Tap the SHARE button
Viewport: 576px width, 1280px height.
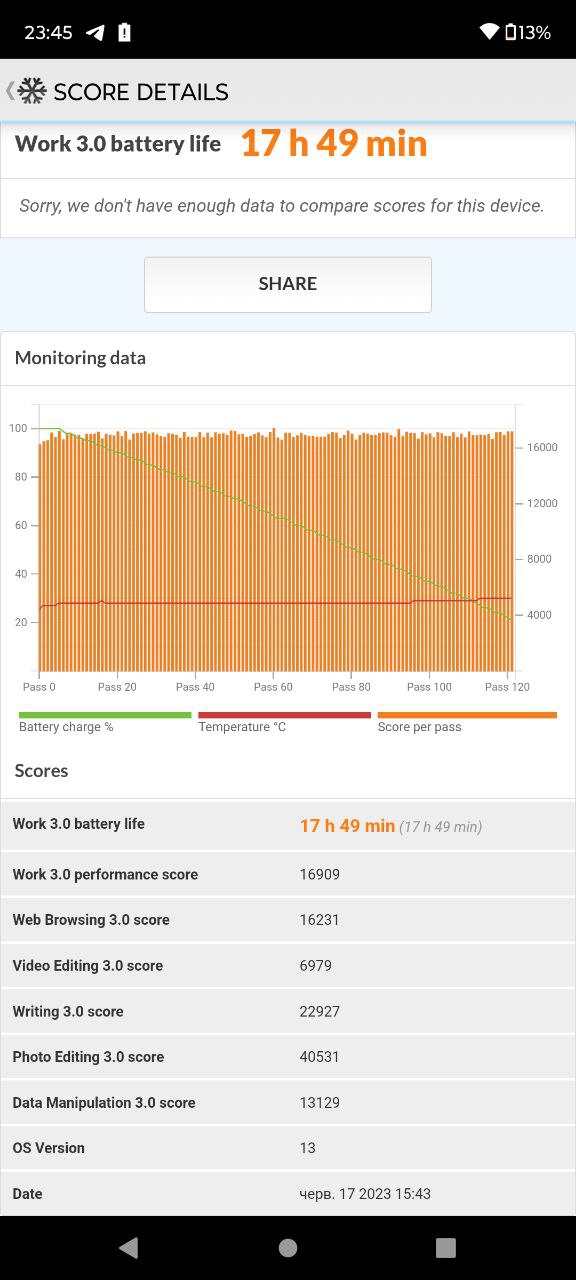[288, 284]
